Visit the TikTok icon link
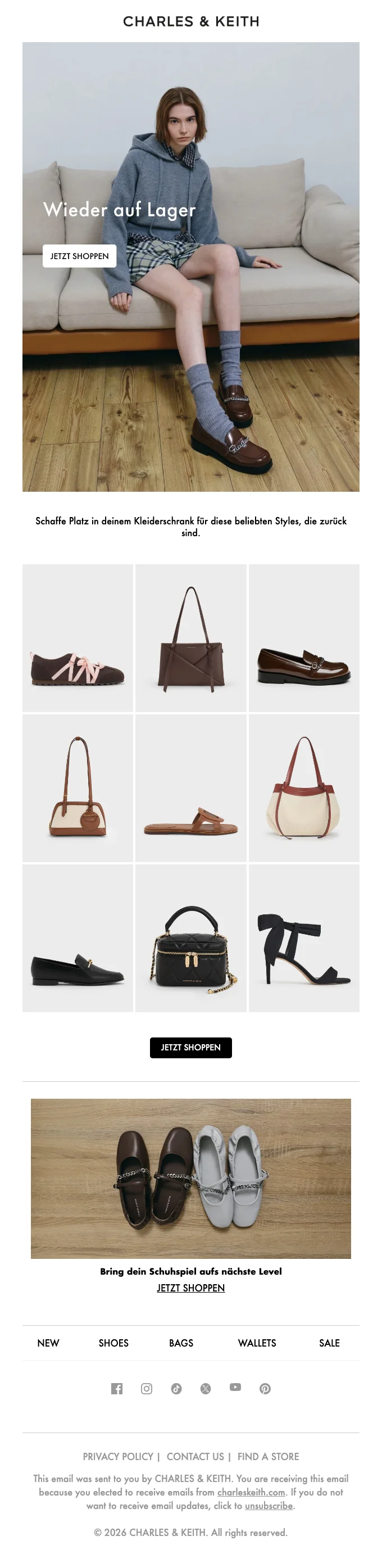The image size is (382, 1568). pyautogui.click(x=176, y=1388)
